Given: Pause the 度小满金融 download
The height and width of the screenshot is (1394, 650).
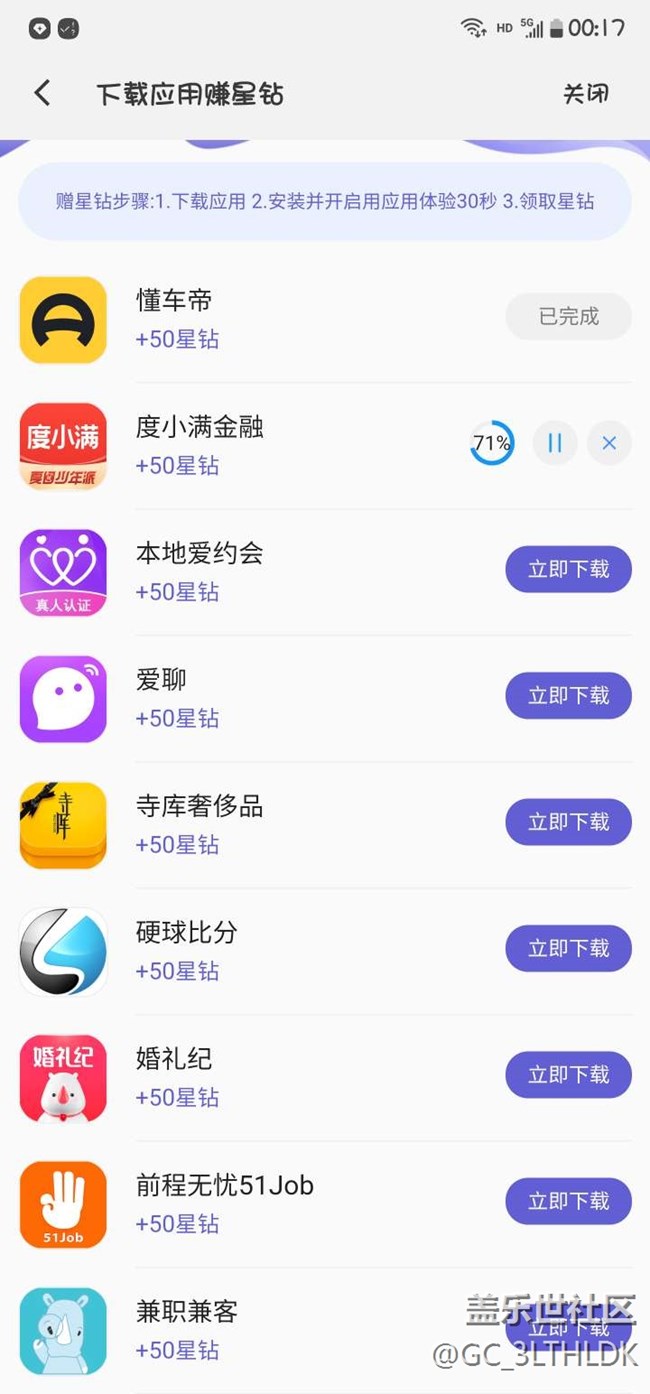Looking at the screenshot, I should 555,443.
